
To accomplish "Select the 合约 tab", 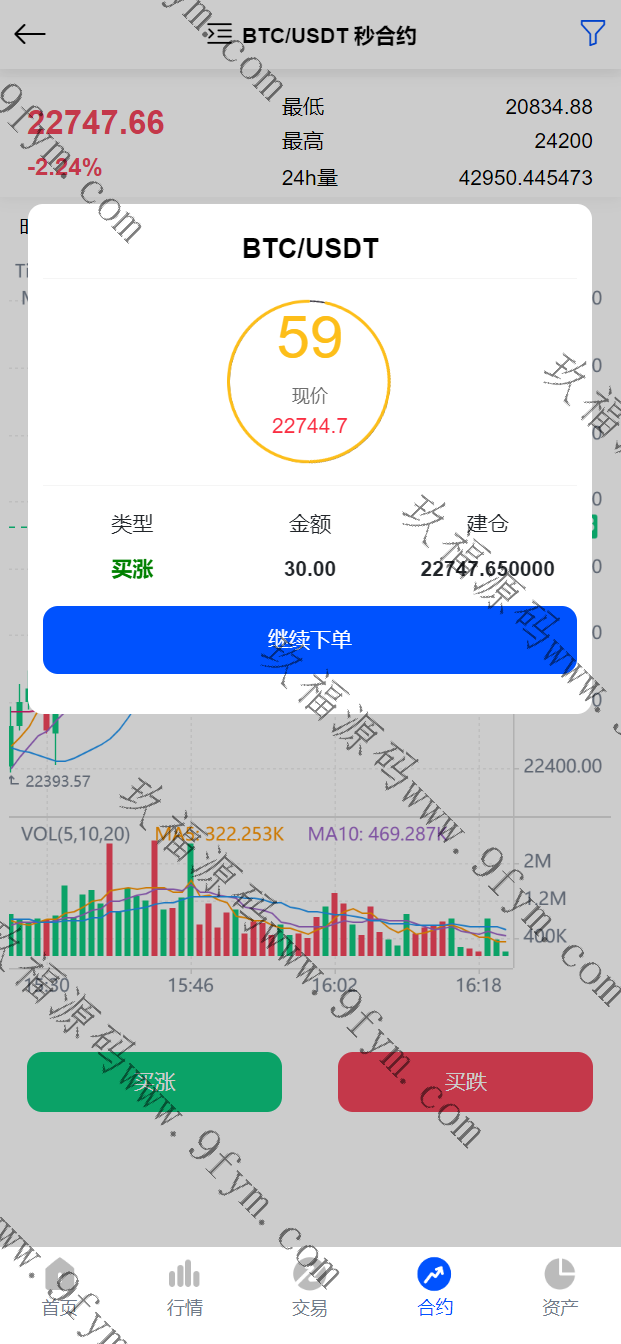I will pyautogui.click(x=435, y=1288).
